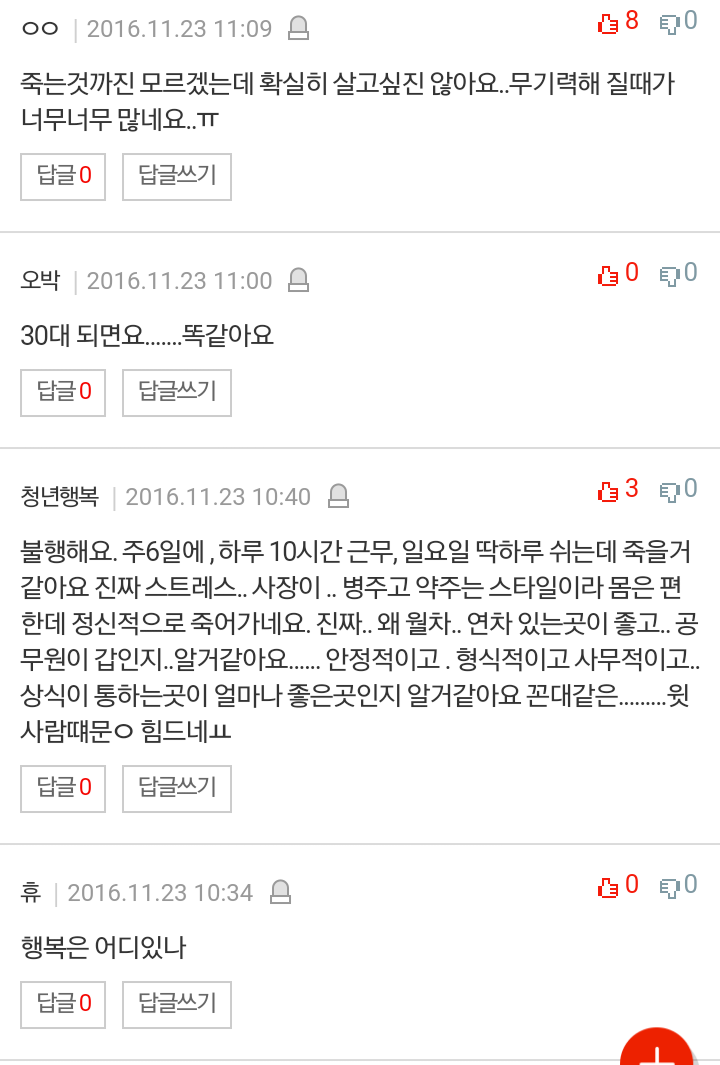Dislike the comment by 청년행복
Screen dimensions: 720x1065
(x=669, y=490)
